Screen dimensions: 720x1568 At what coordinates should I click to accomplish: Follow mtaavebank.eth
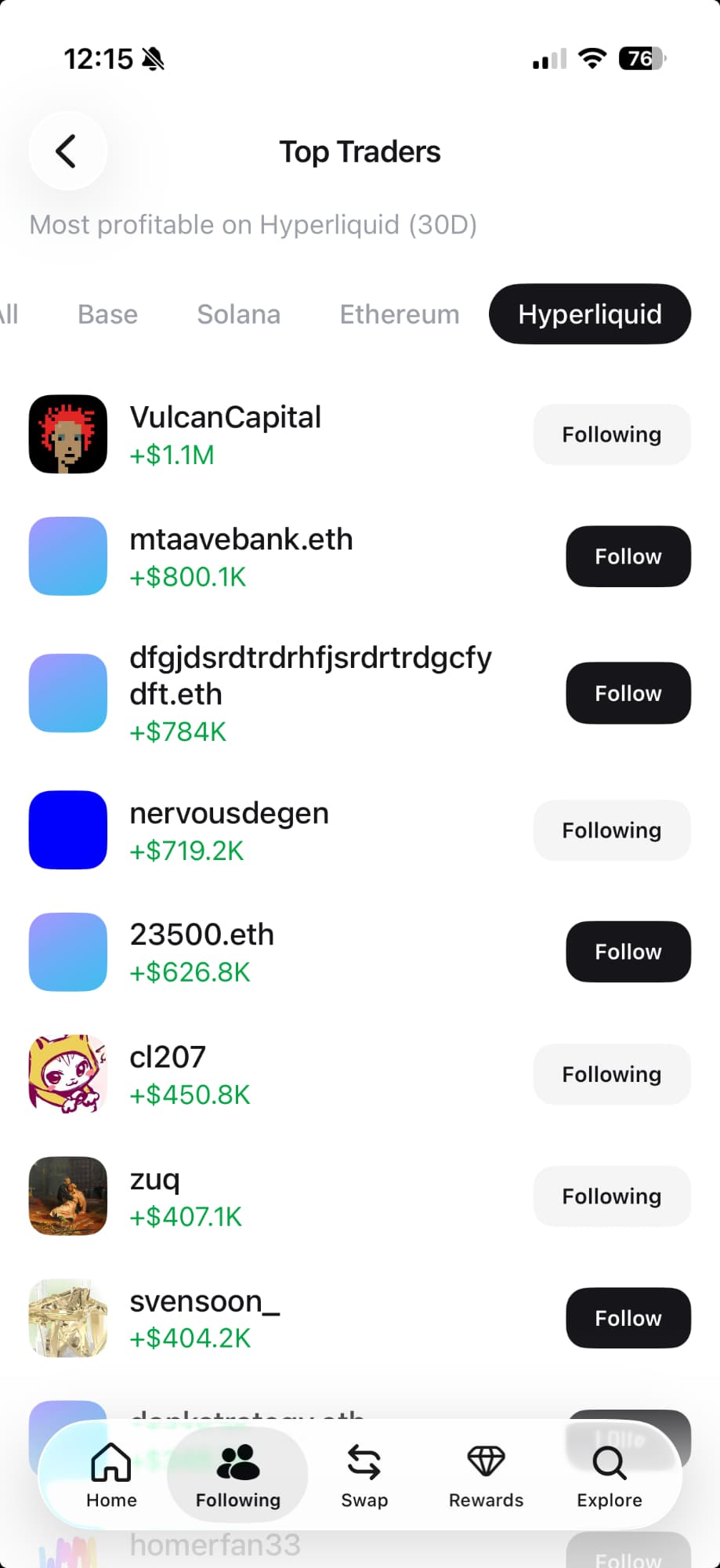pos(628,556)
